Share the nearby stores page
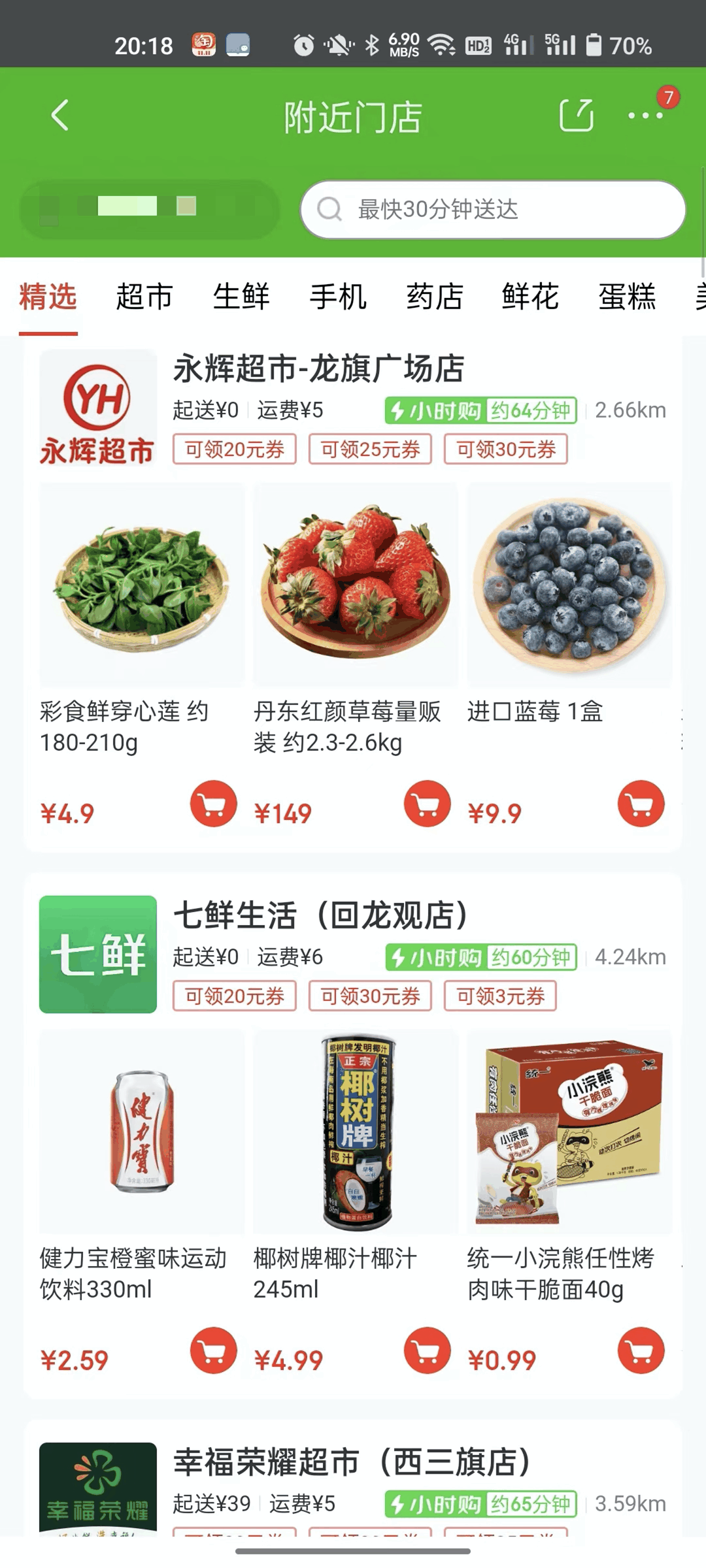Viewport: 706px width, 1568px height. pos(576,116)
